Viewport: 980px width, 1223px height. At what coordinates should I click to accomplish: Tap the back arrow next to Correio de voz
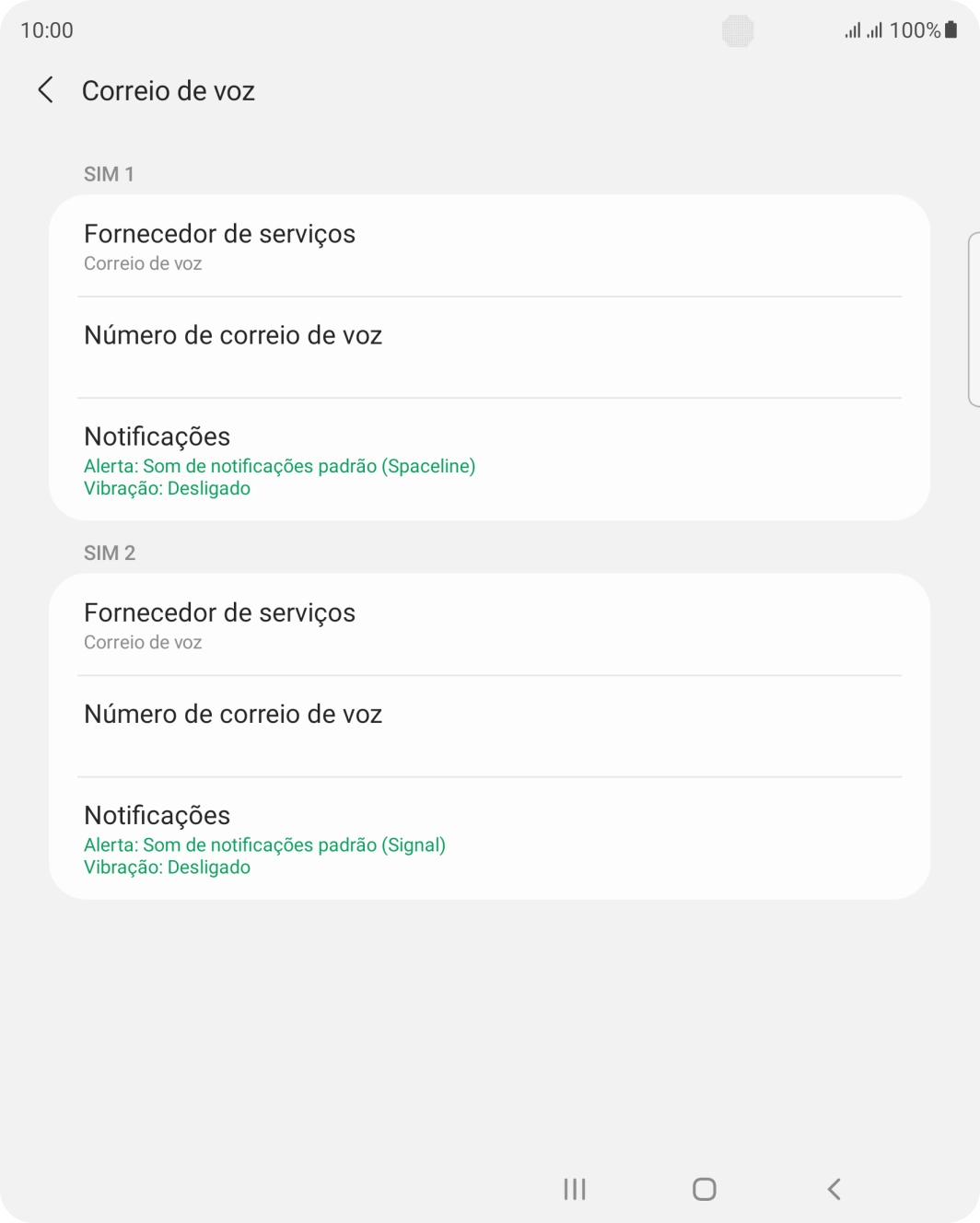click(44, 90)
